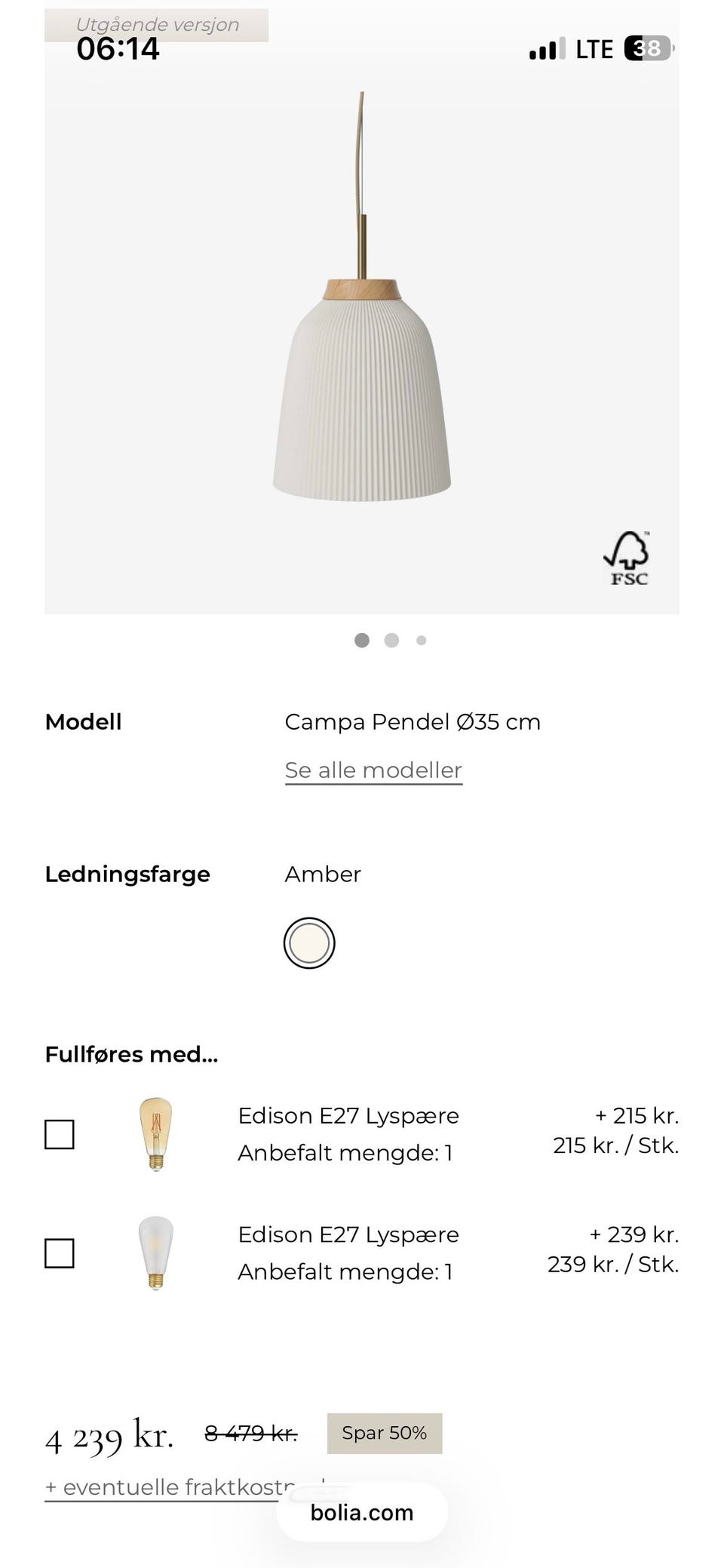The height and width of the screenshot is (1568, 724).
Task: Tap the Utgående versjon banner
Action: (157, 23)
